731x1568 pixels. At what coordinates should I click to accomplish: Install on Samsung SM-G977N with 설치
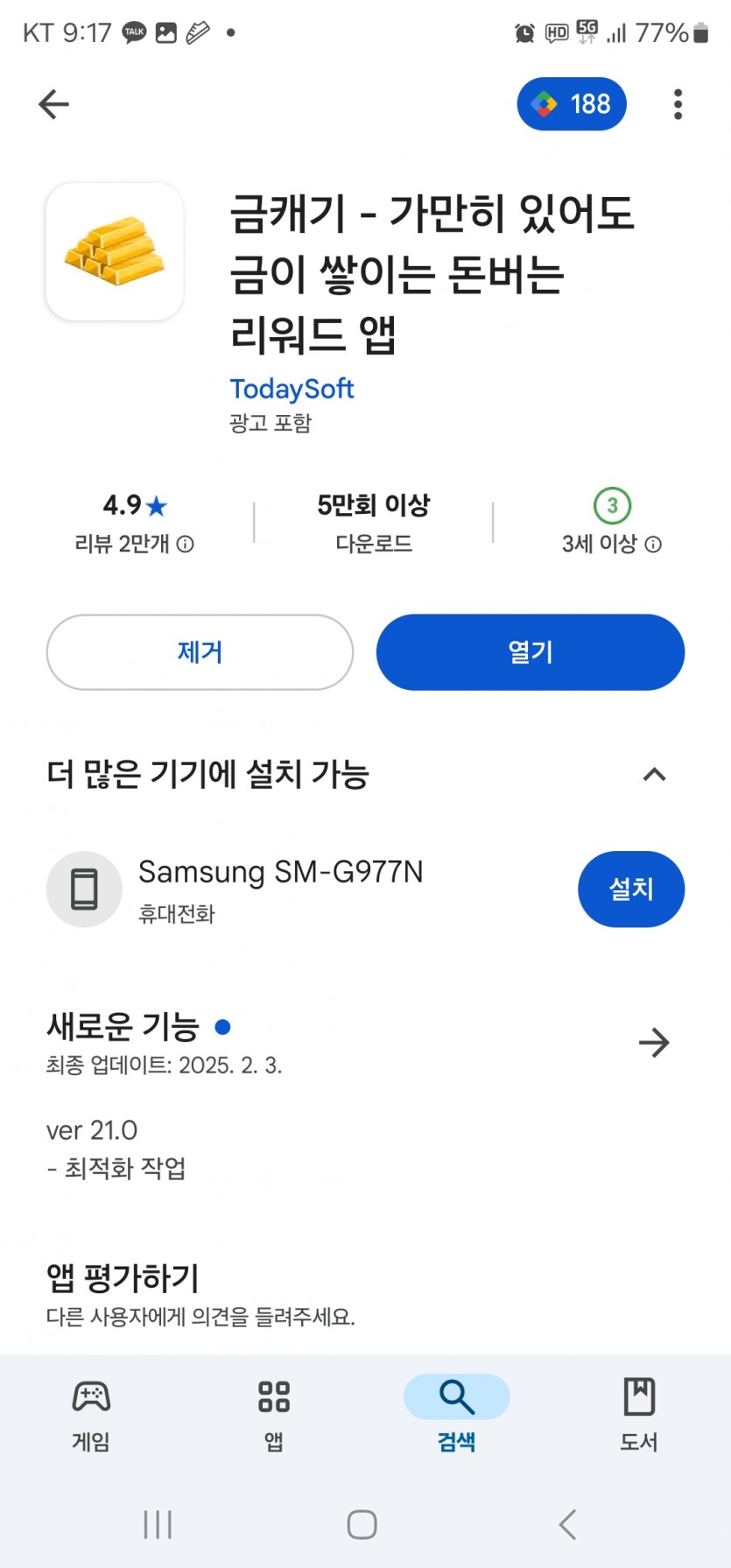pos(631,889)
